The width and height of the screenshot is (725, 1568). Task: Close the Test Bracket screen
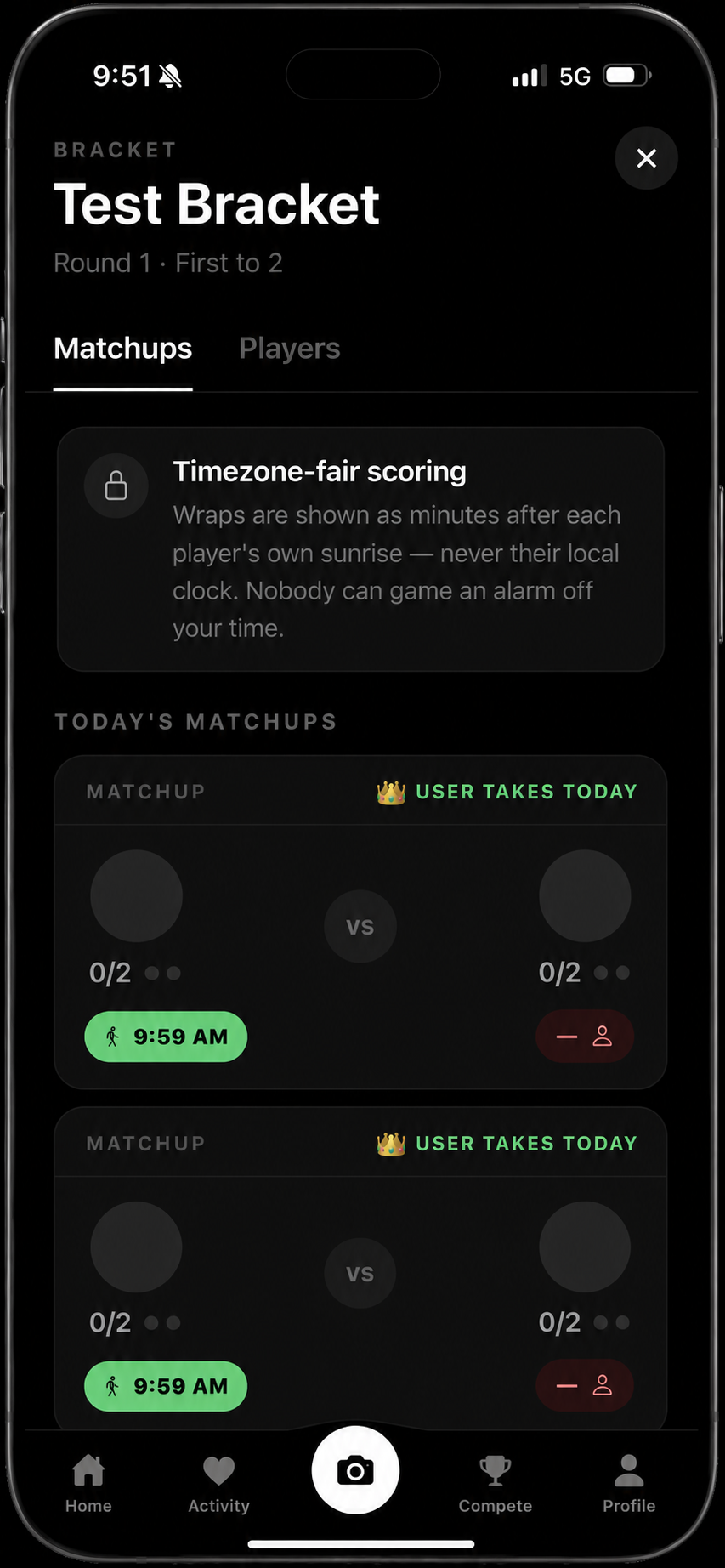click(x=646, y=158)
